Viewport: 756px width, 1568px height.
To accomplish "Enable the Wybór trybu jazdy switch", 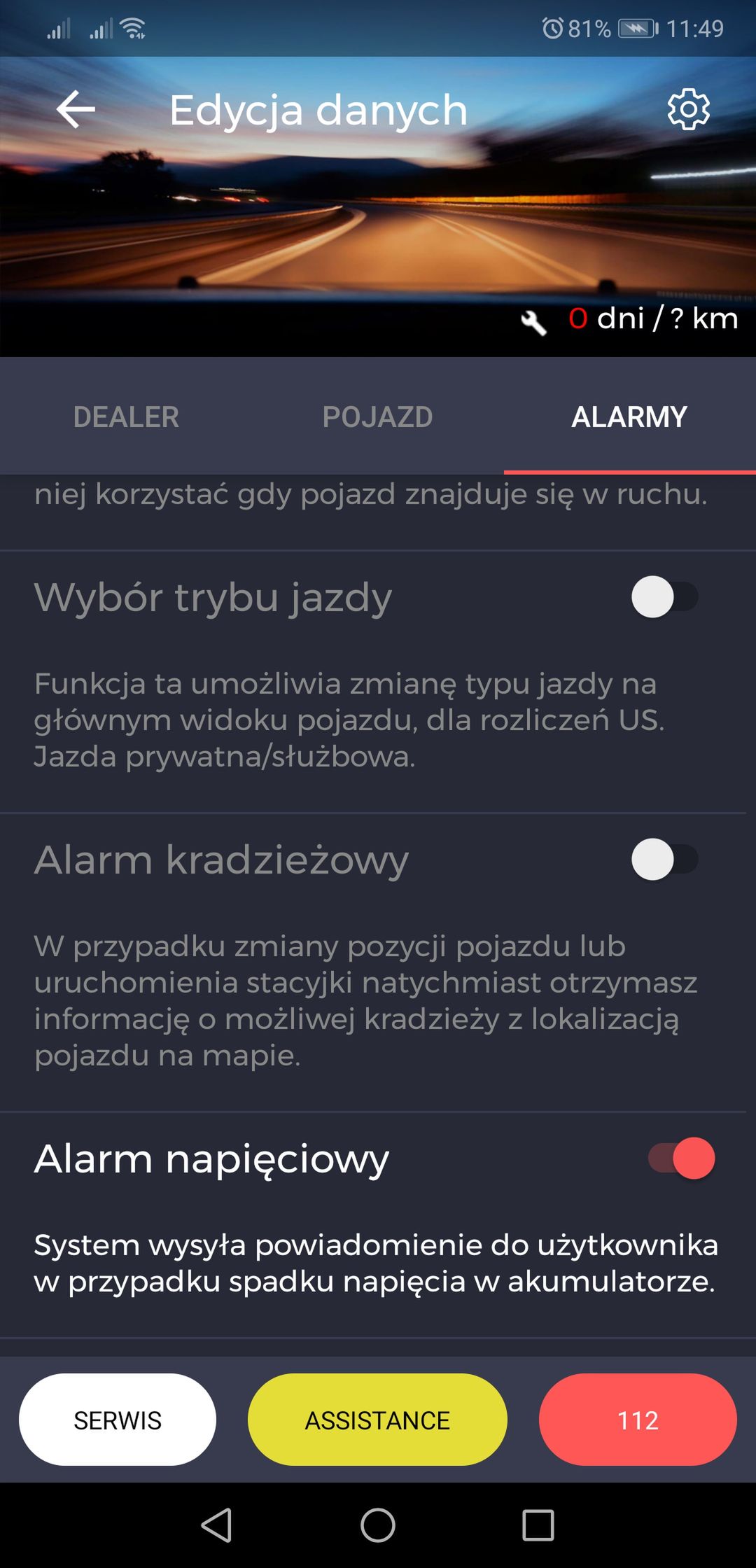I will [x=665, y=597].
